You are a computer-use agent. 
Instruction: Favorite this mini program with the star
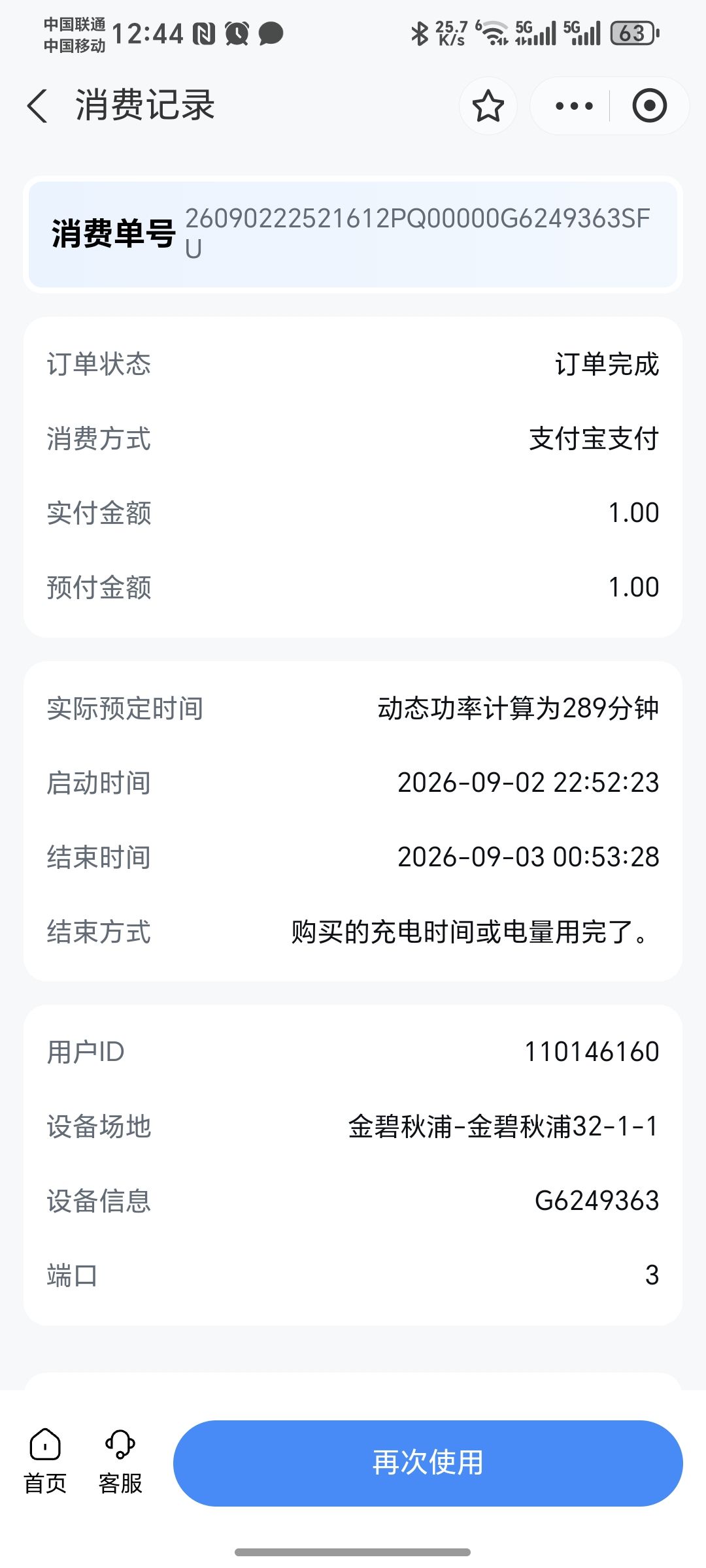point(488,106)
